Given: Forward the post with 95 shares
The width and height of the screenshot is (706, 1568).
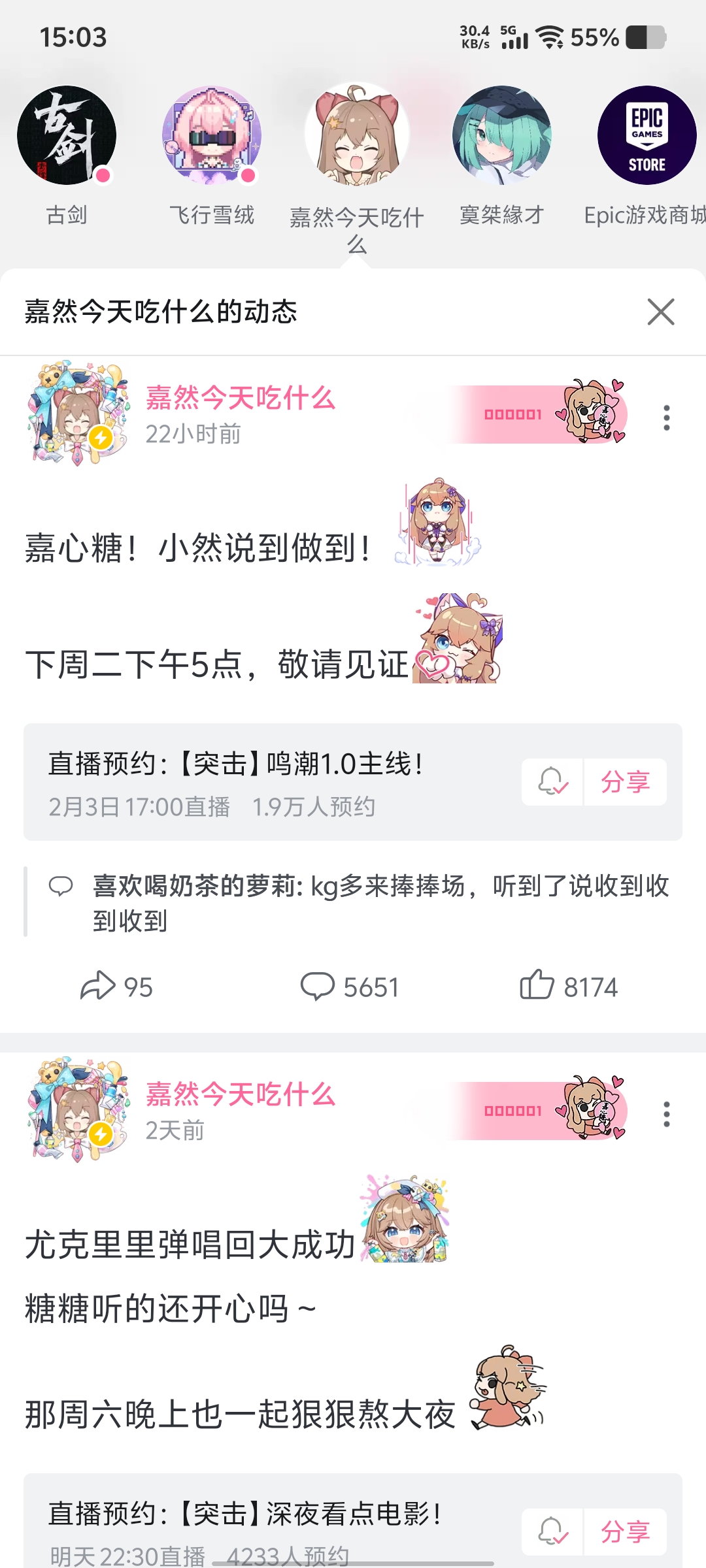Looking at the screenshot, I should (116, 987).
